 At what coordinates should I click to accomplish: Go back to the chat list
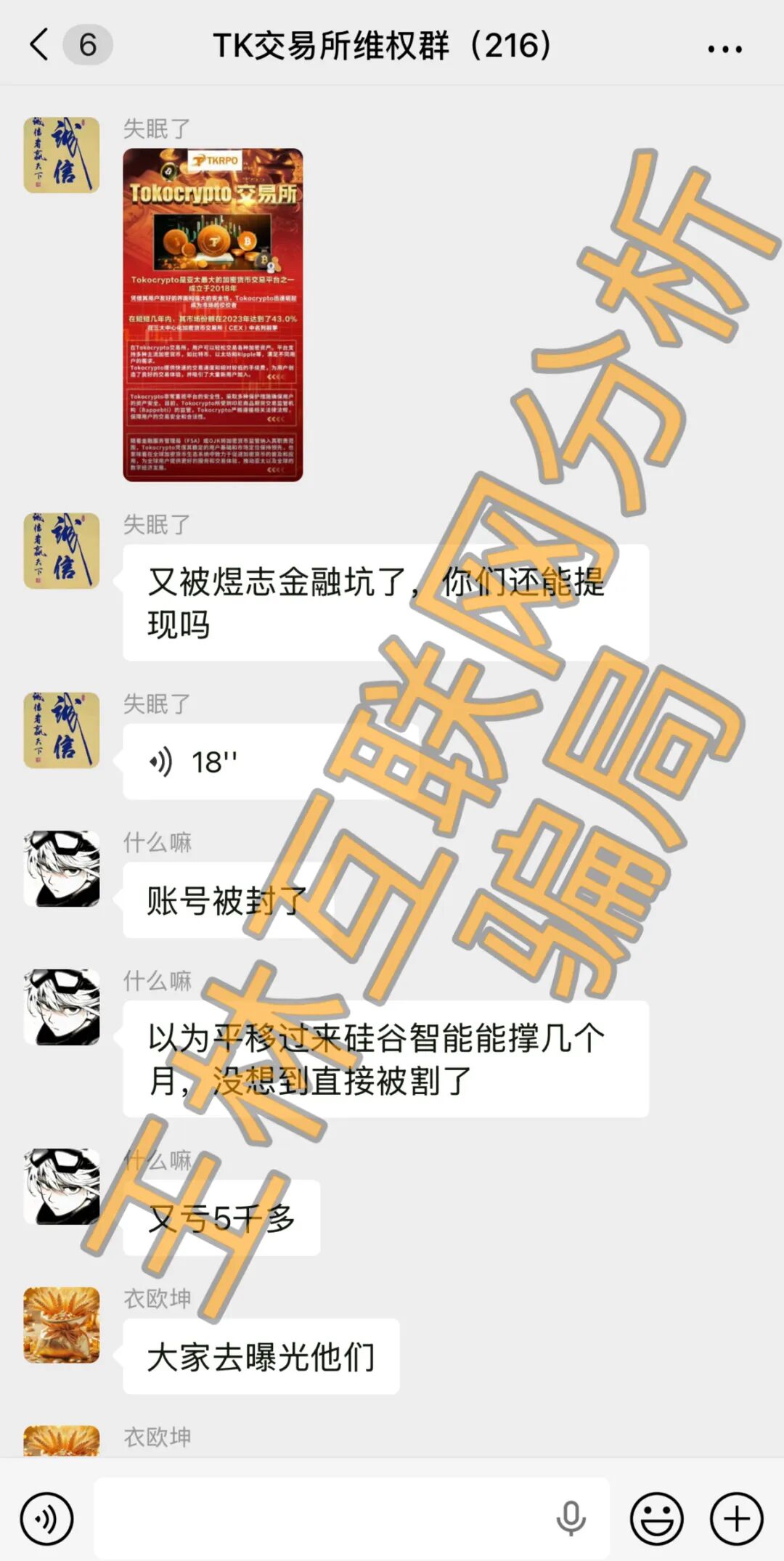point(40,45)
